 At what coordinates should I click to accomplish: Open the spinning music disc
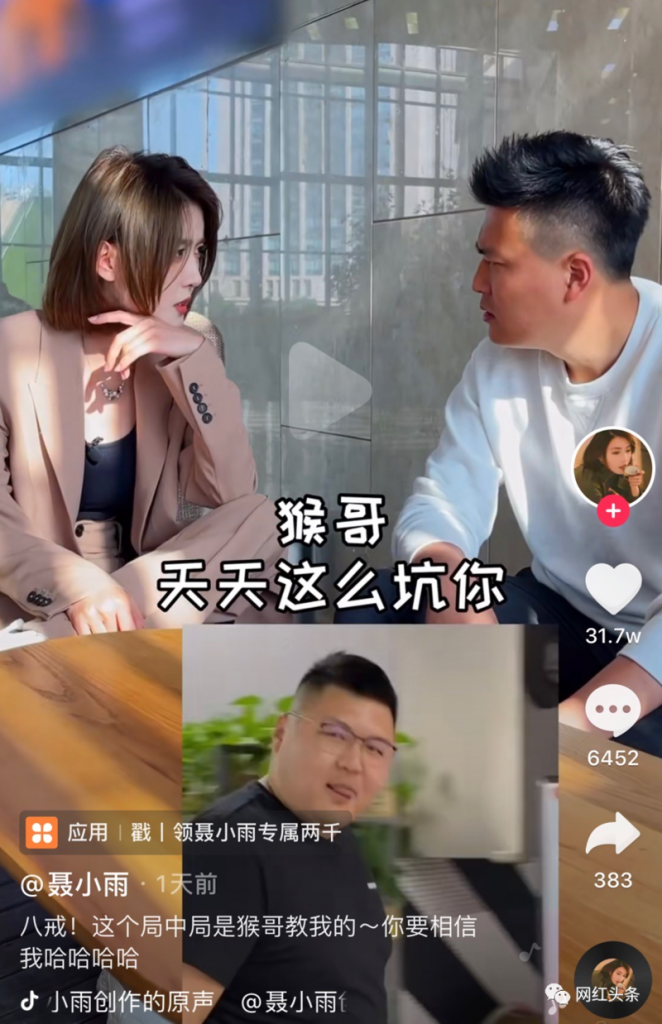click(x=612, y=978)
